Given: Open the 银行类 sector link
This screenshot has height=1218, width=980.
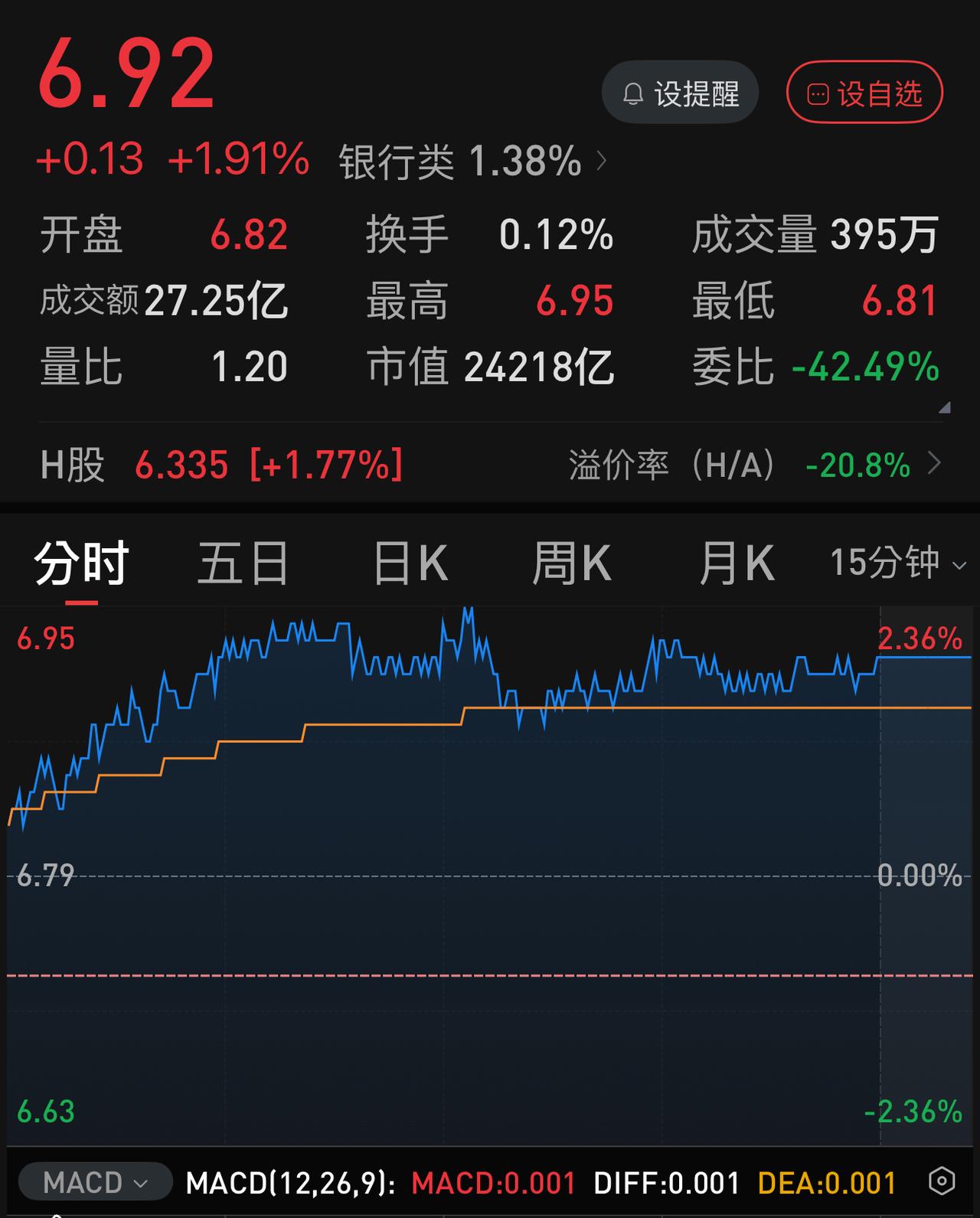Looking at the screenshot, I should pyautogui.click(x=473, y=162).
